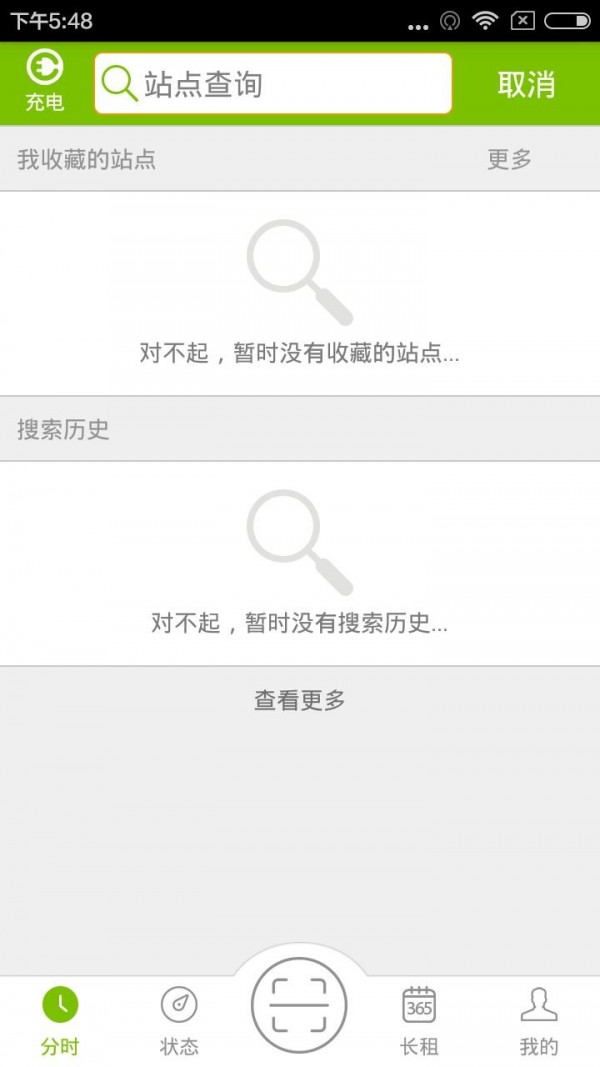Tap the 站点查询 search field
The width and height of the screenshot is (600, 1067).
click(273, 84)
